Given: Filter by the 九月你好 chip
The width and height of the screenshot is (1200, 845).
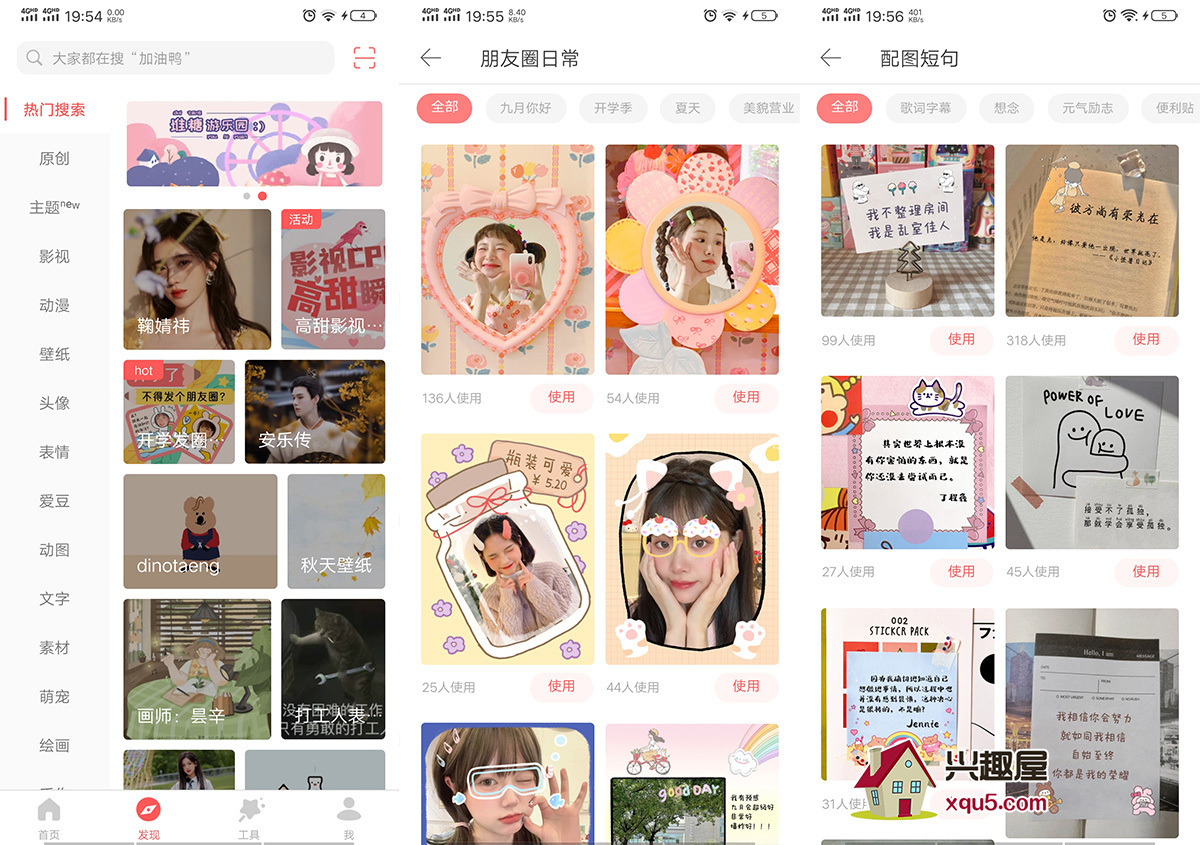Looking at the screenshot, I should [526, 108].
